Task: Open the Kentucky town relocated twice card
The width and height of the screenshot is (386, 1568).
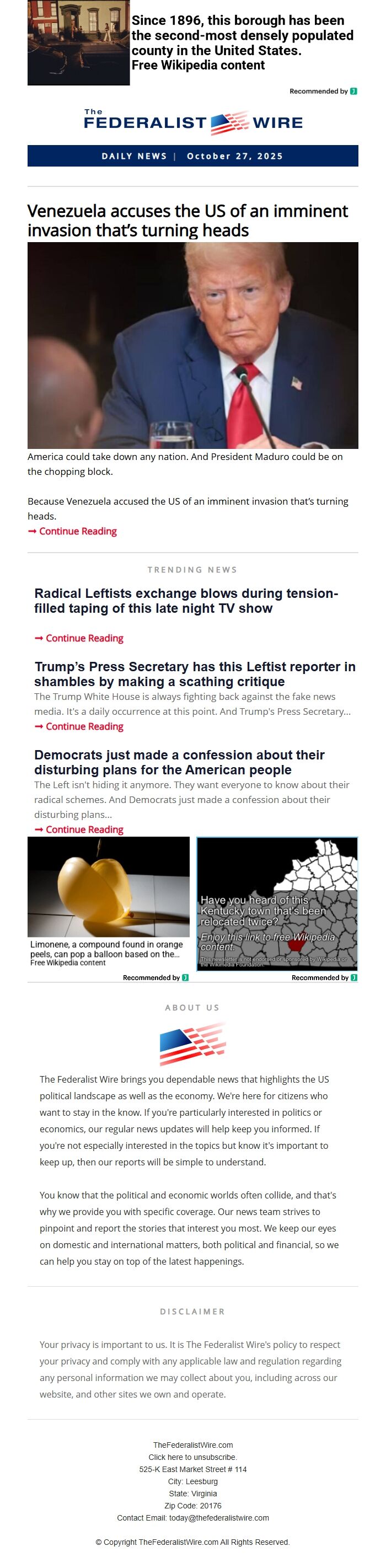Action: 277,904
